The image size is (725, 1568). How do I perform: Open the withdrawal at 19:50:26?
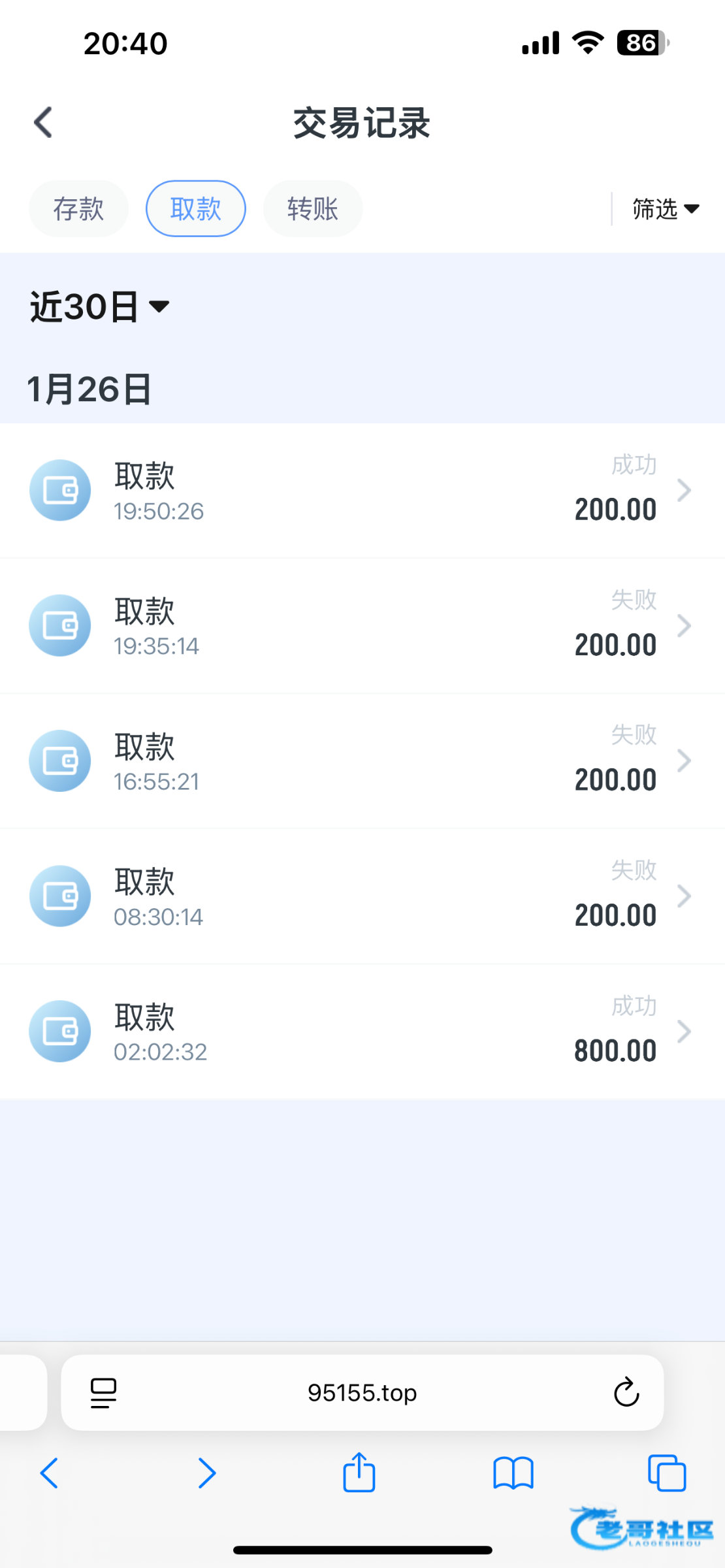[x=362, y=491]
